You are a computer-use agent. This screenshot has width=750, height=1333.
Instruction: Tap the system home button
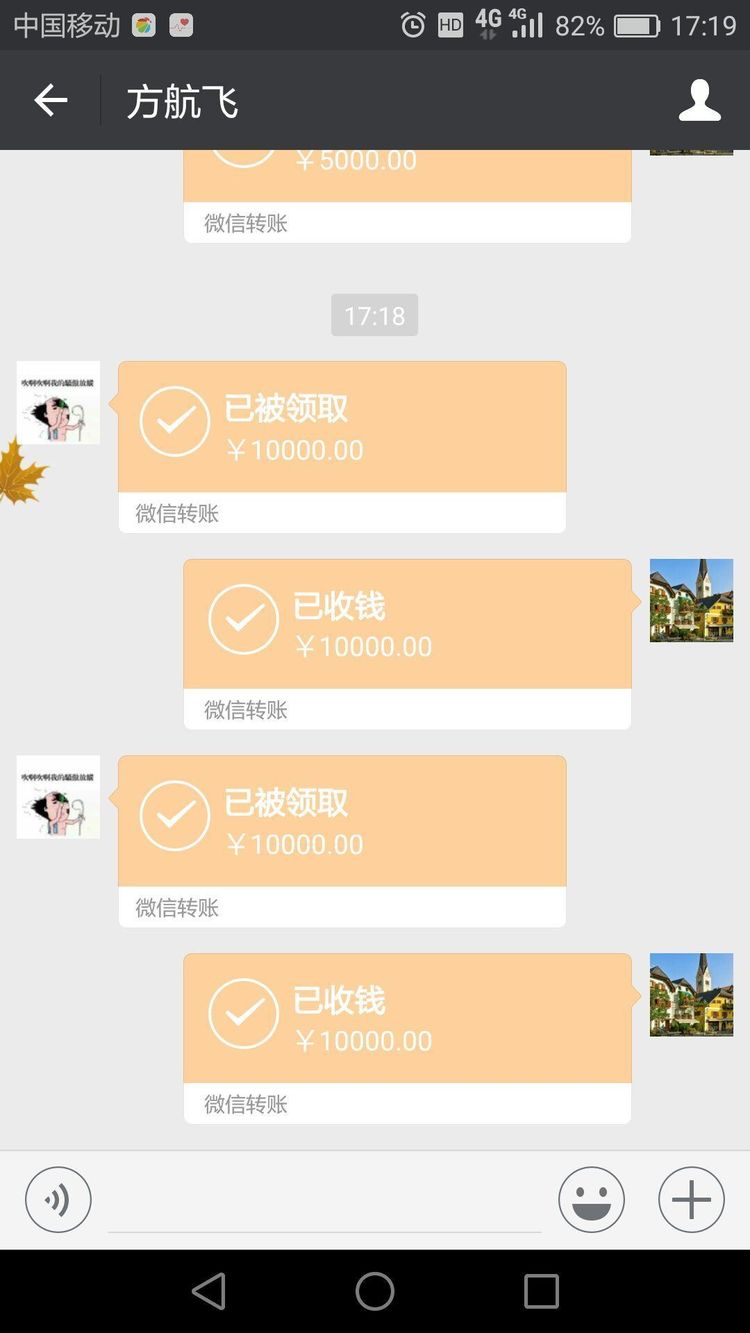click(x=375, y=1291)
